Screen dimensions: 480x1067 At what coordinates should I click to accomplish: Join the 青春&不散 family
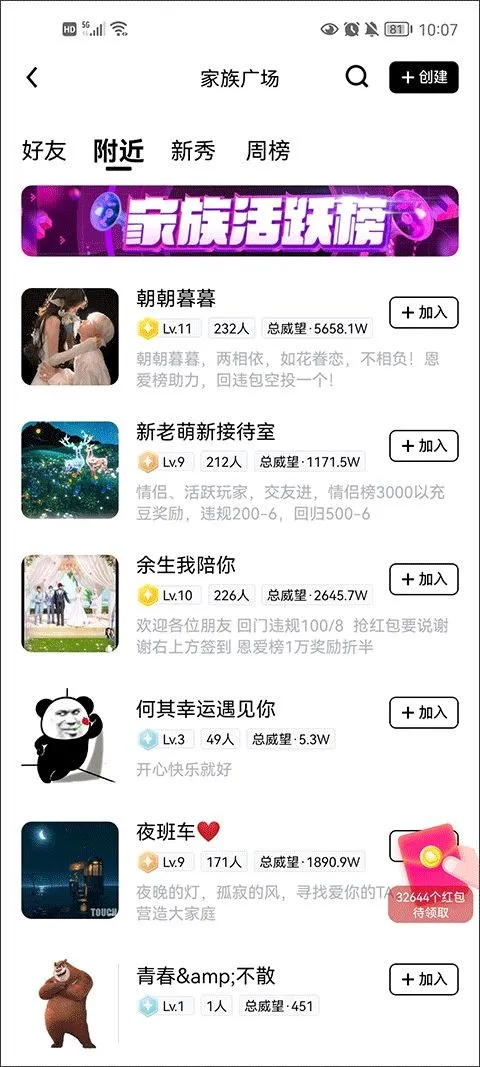pyautogui.click(x=423, y=979)
